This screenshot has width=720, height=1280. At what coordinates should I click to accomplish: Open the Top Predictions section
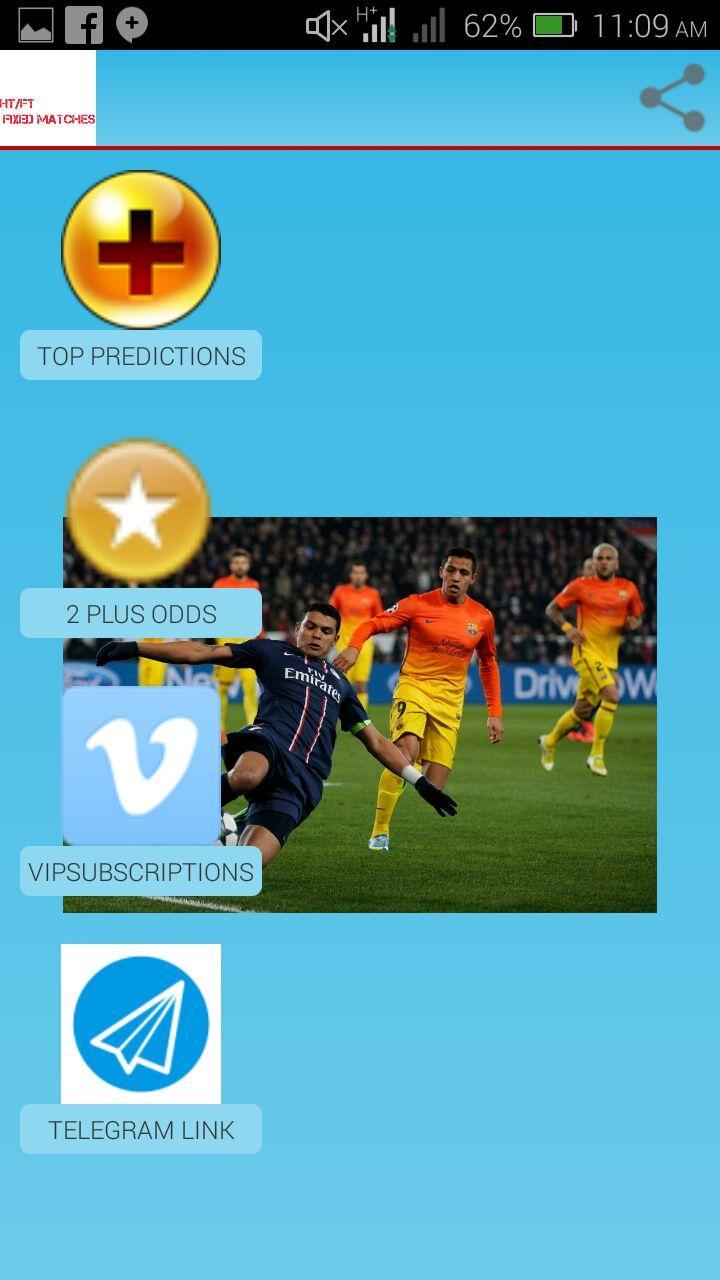pos(141,356)
